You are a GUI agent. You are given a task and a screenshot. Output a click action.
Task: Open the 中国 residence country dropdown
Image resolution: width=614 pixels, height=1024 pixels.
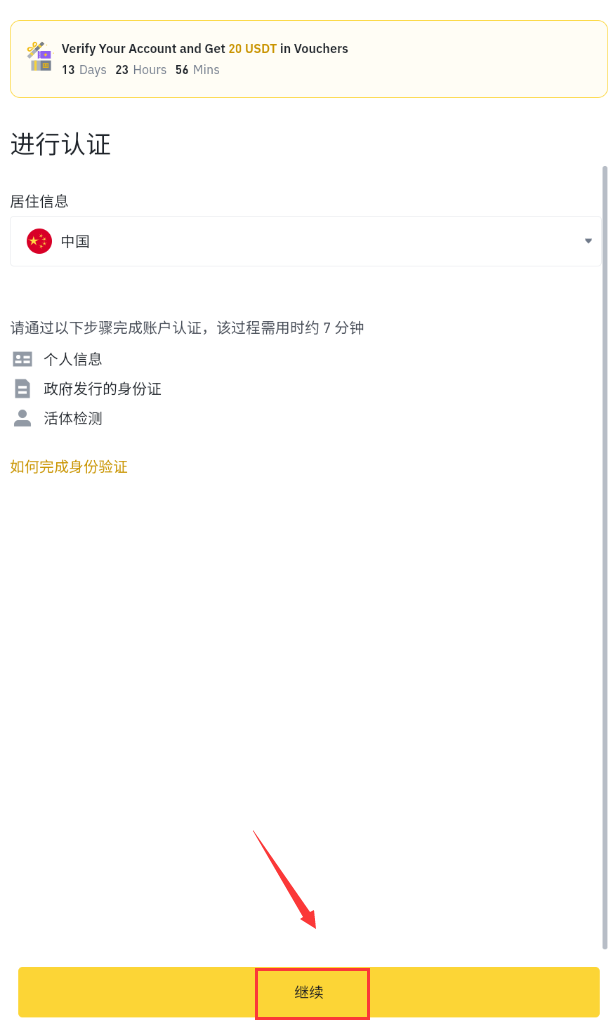[x=306, y=241]
